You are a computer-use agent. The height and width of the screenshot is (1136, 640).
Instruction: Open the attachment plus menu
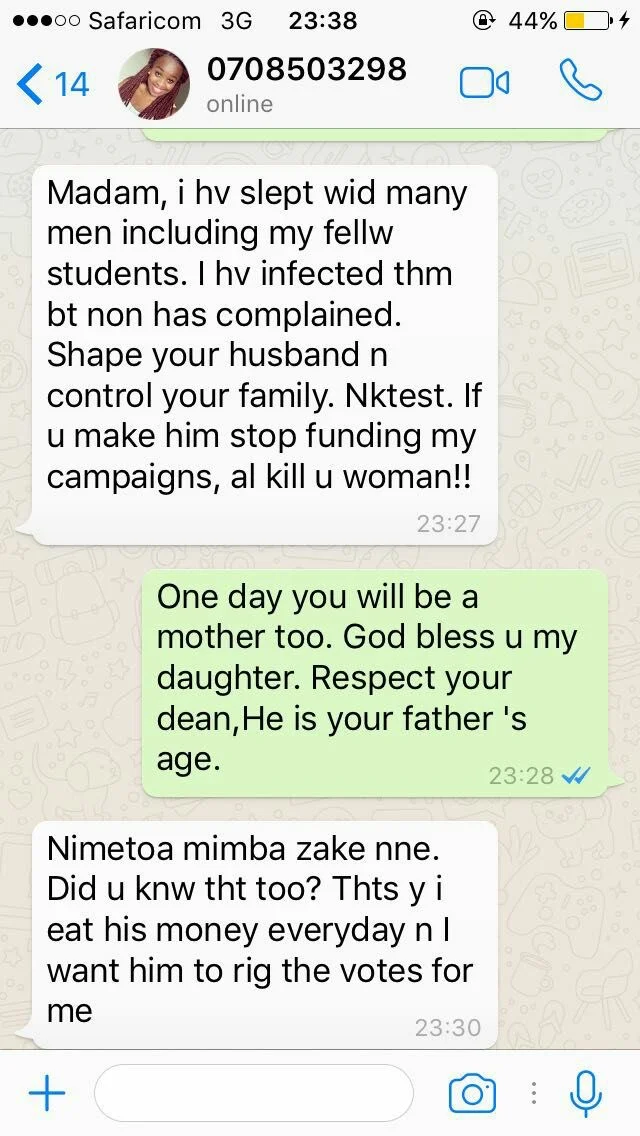coord(46,1093)
